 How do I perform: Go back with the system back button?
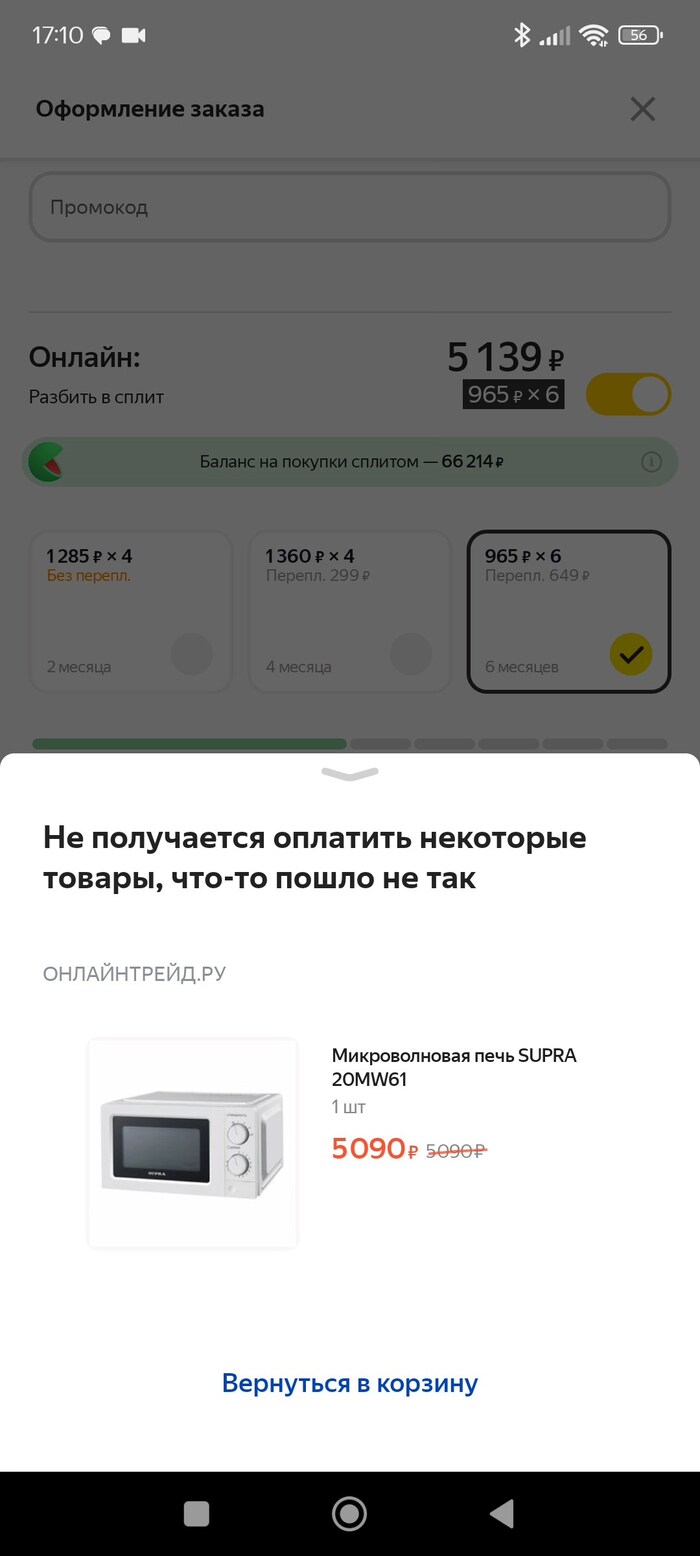point(502,1513)
